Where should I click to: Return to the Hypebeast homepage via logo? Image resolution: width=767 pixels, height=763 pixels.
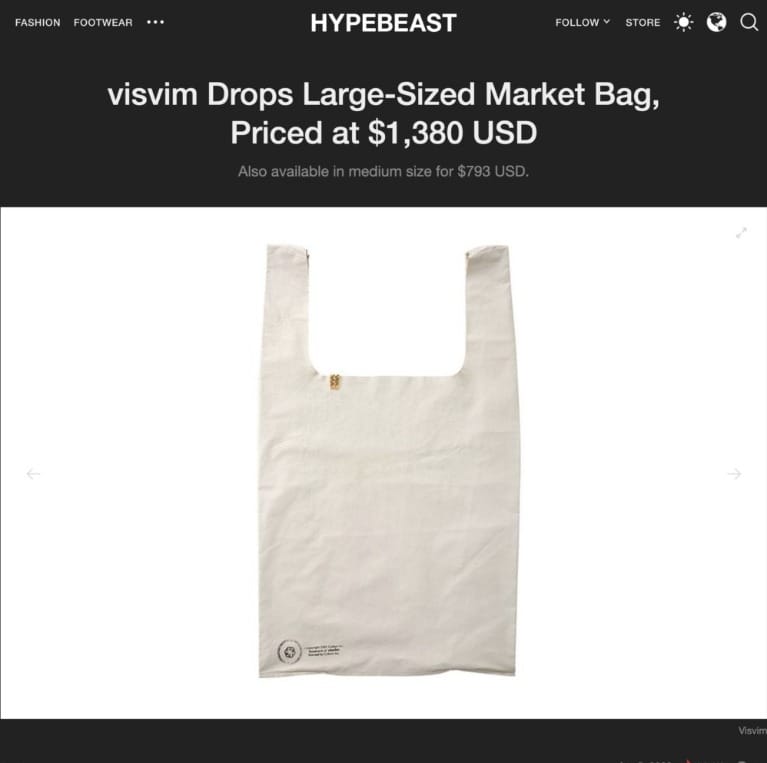(x=383, y=22)
